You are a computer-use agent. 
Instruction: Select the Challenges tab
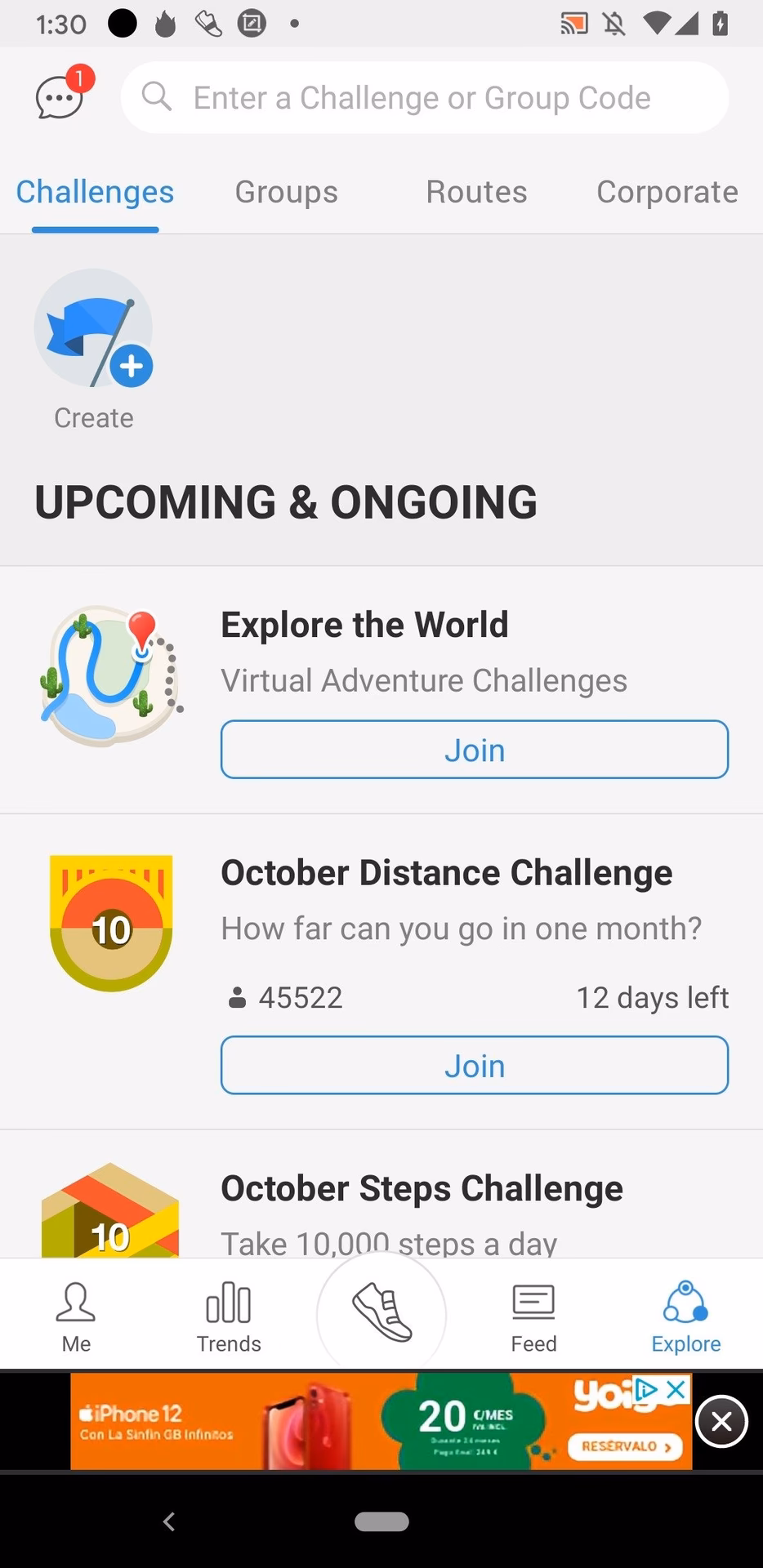(95, 192)
